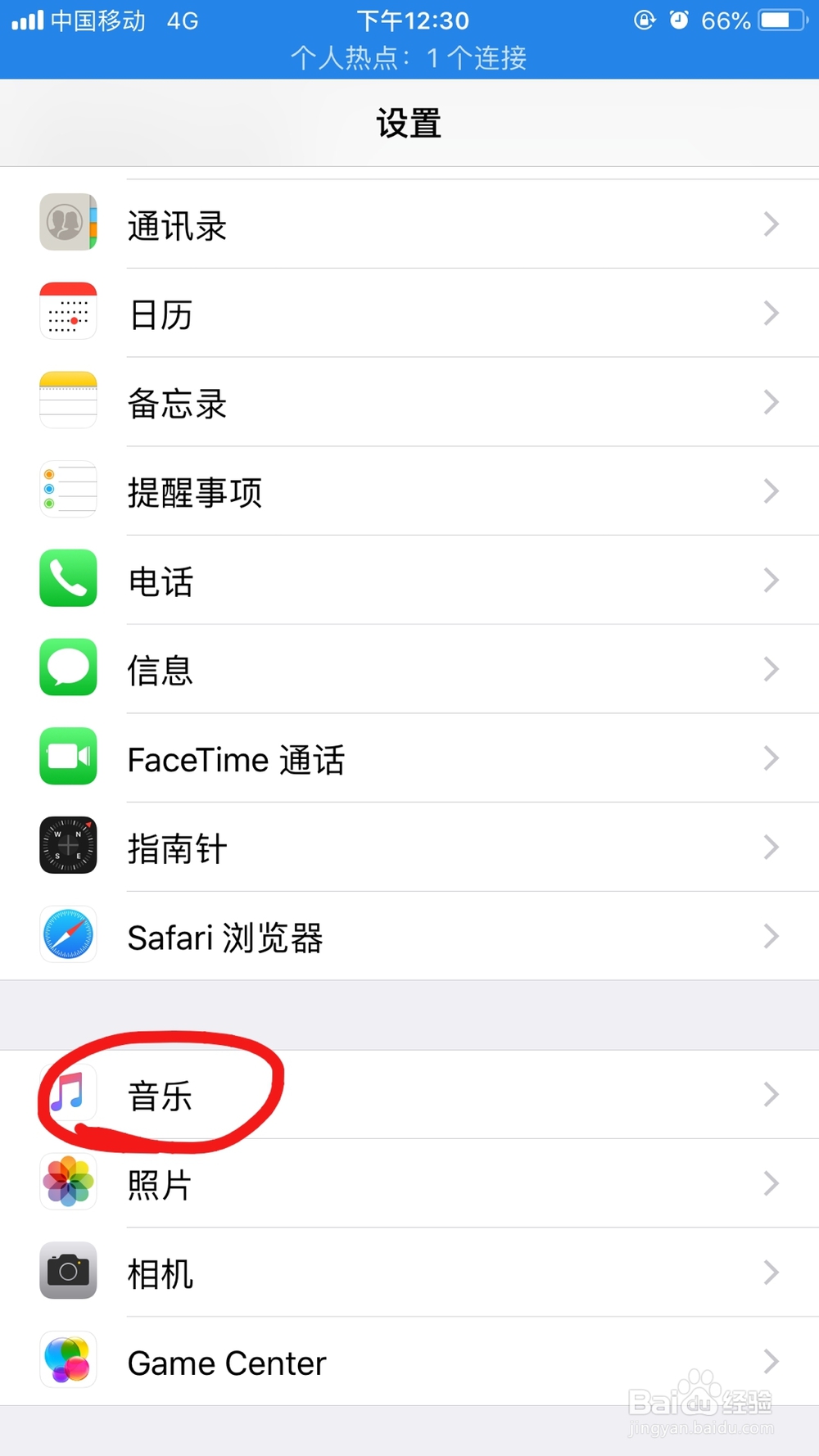Tap the chevron next to Safari 浏览器
This screenshot has width=819, height=1456.
pyautogui.click(x=771, y=934)
